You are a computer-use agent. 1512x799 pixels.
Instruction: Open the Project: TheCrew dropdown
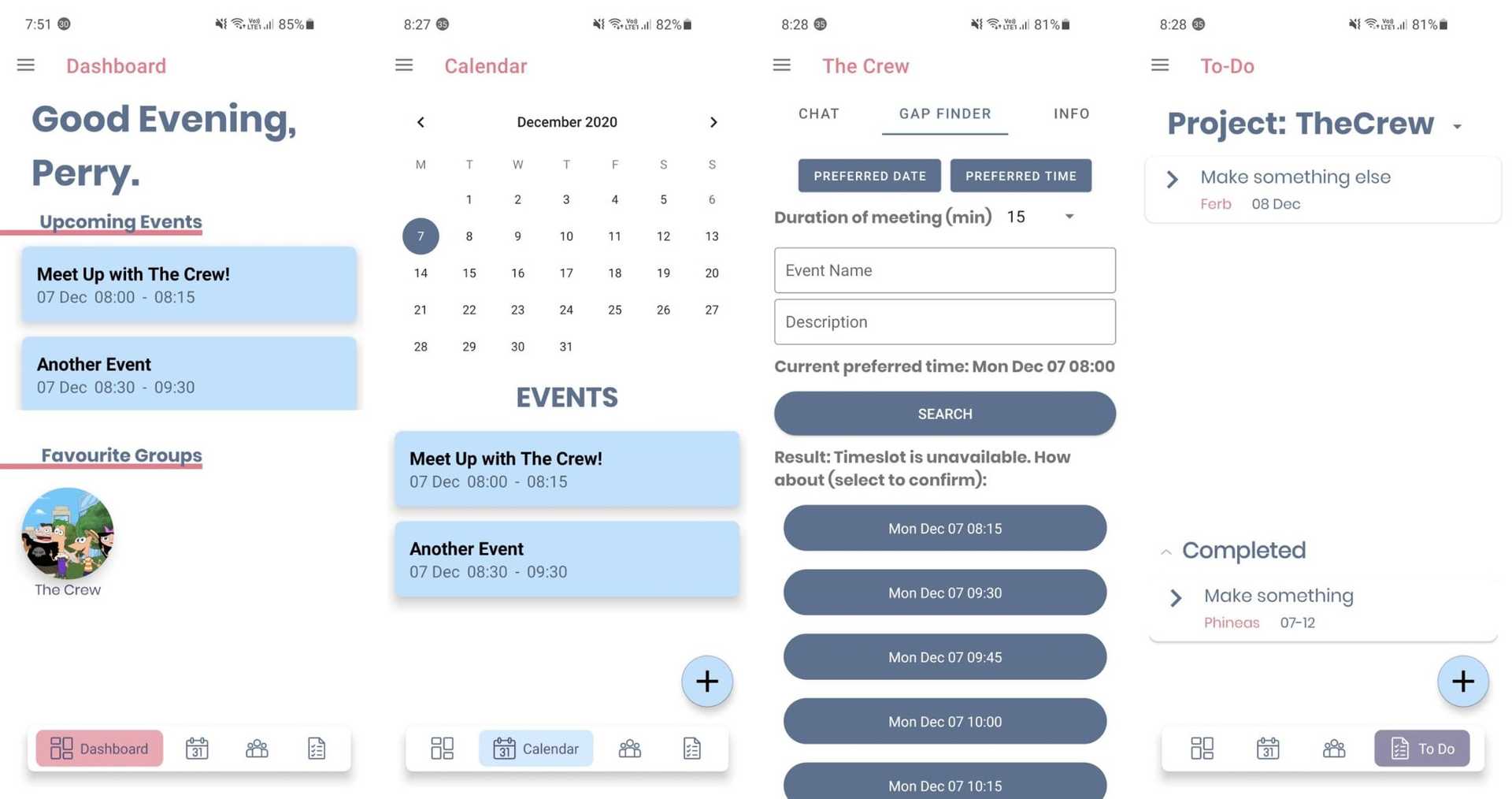(x=1457, y=126)
